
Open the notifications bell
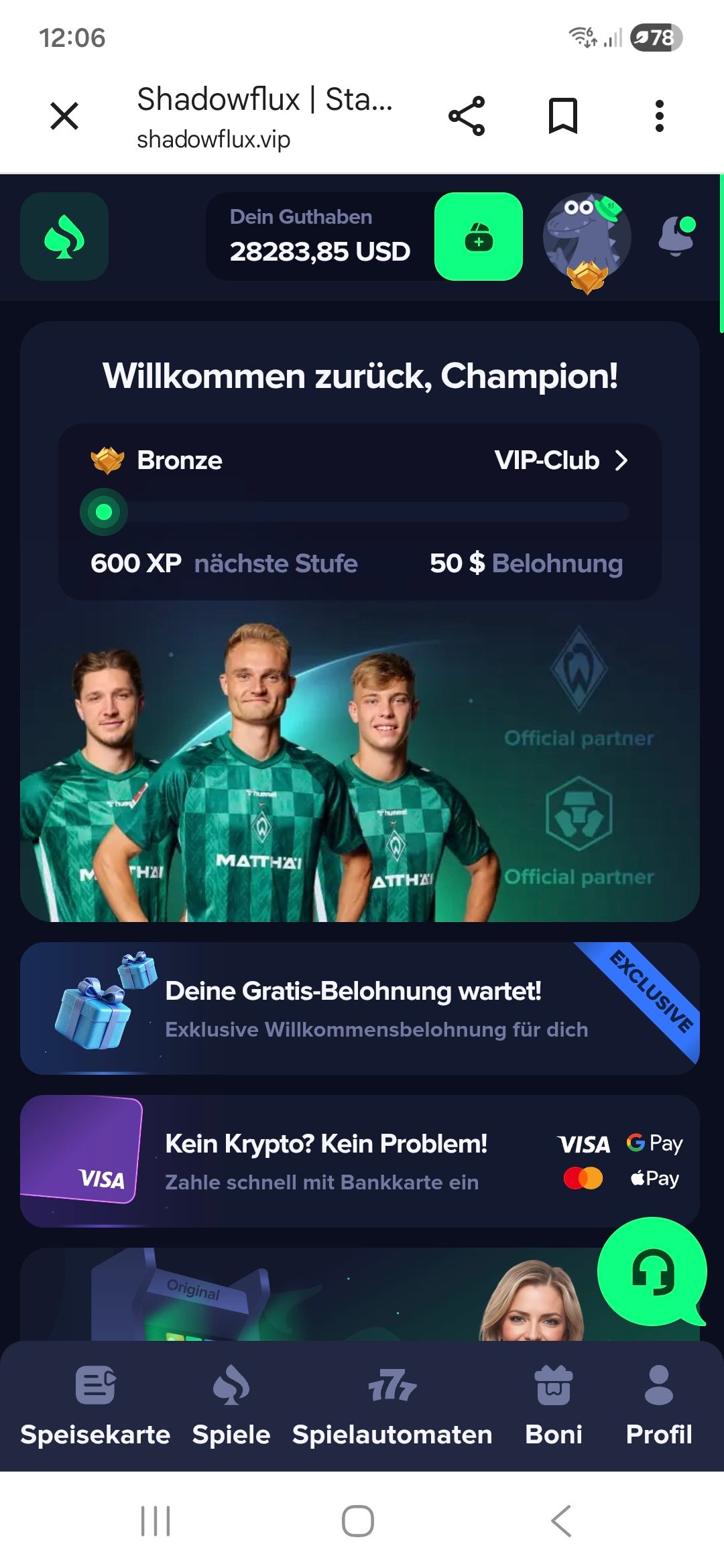point(676,237)
